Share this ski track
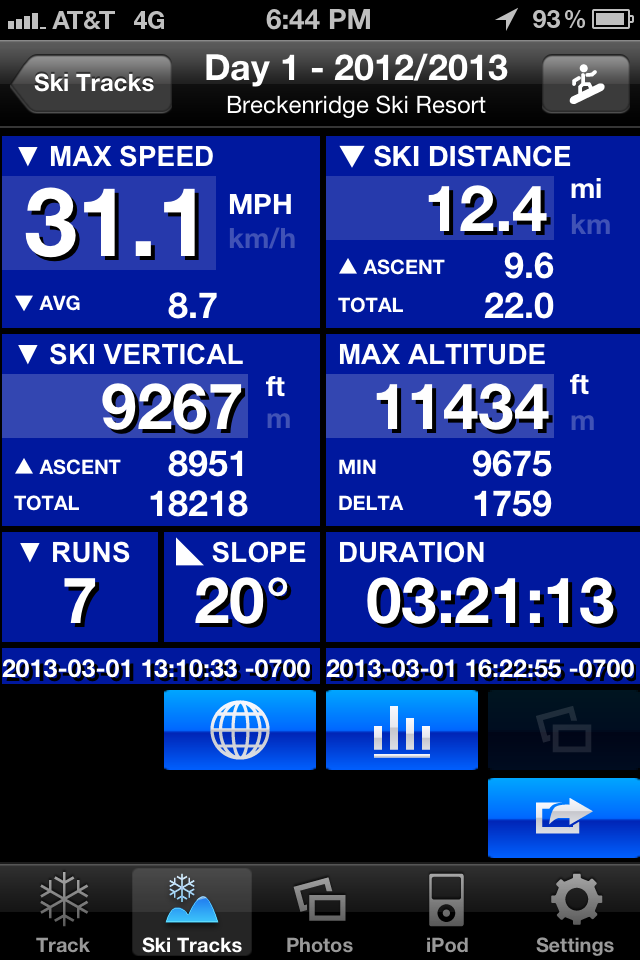Viewport: 640px width, 960px height. (x=563, y=817)
